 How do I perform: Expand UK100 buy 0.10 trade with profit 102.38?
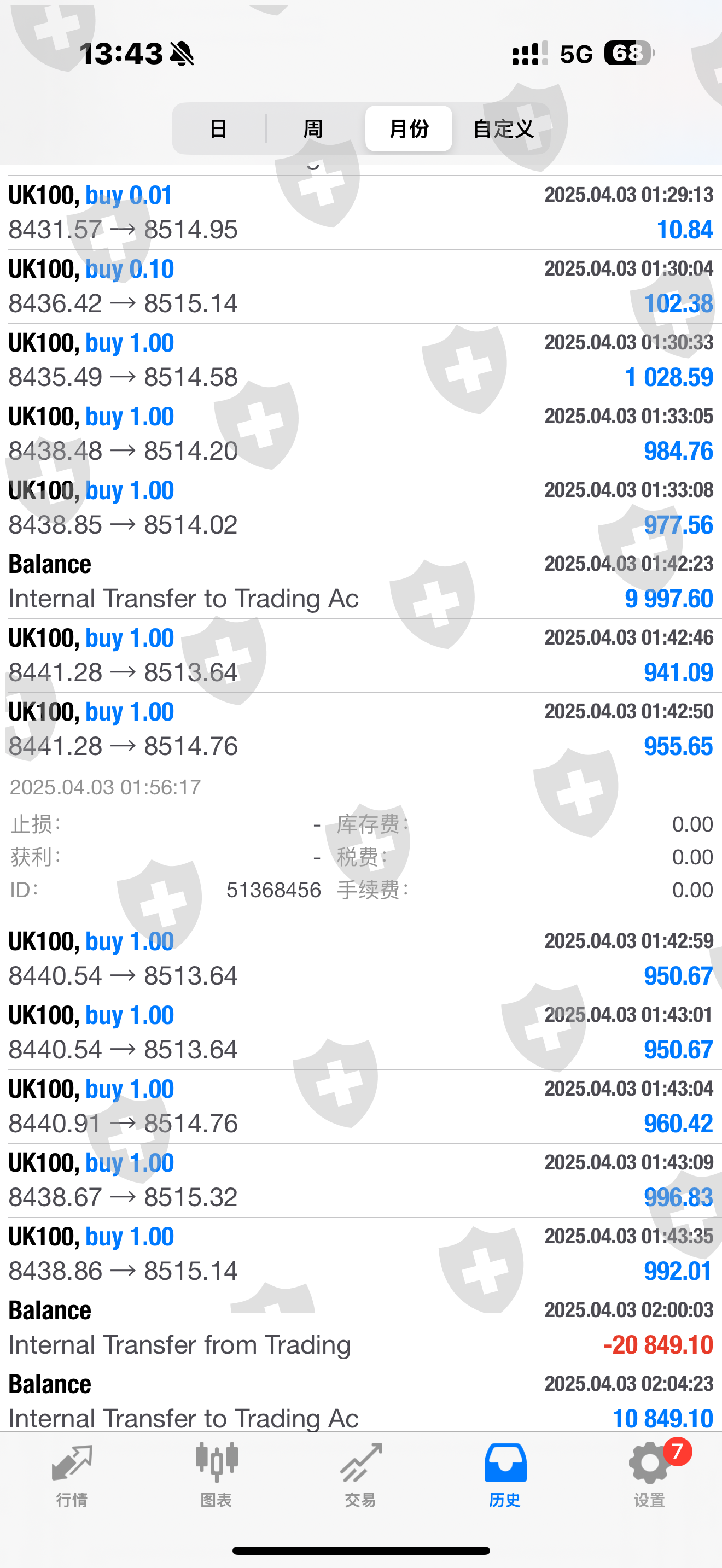(x=360, y=286)
